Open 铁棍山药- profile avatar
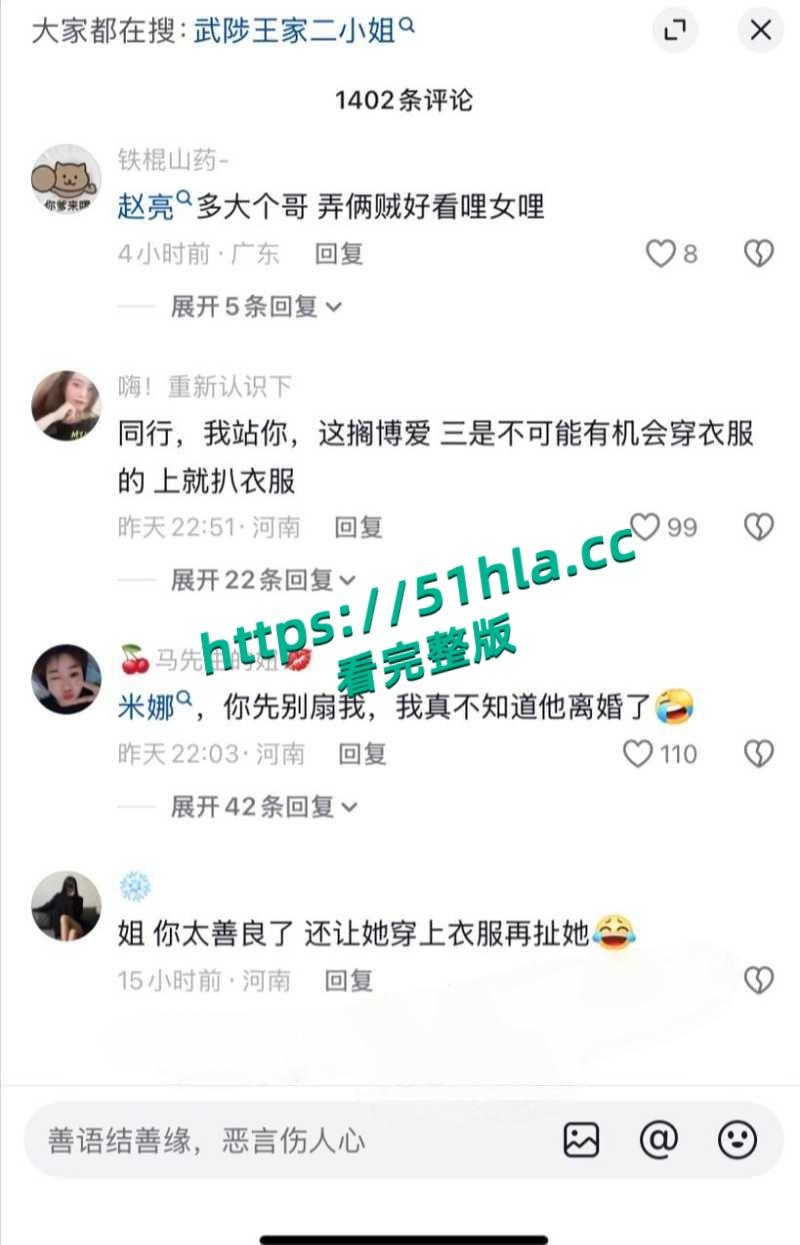Viewport: 800px width, 1245px height. 67,178
